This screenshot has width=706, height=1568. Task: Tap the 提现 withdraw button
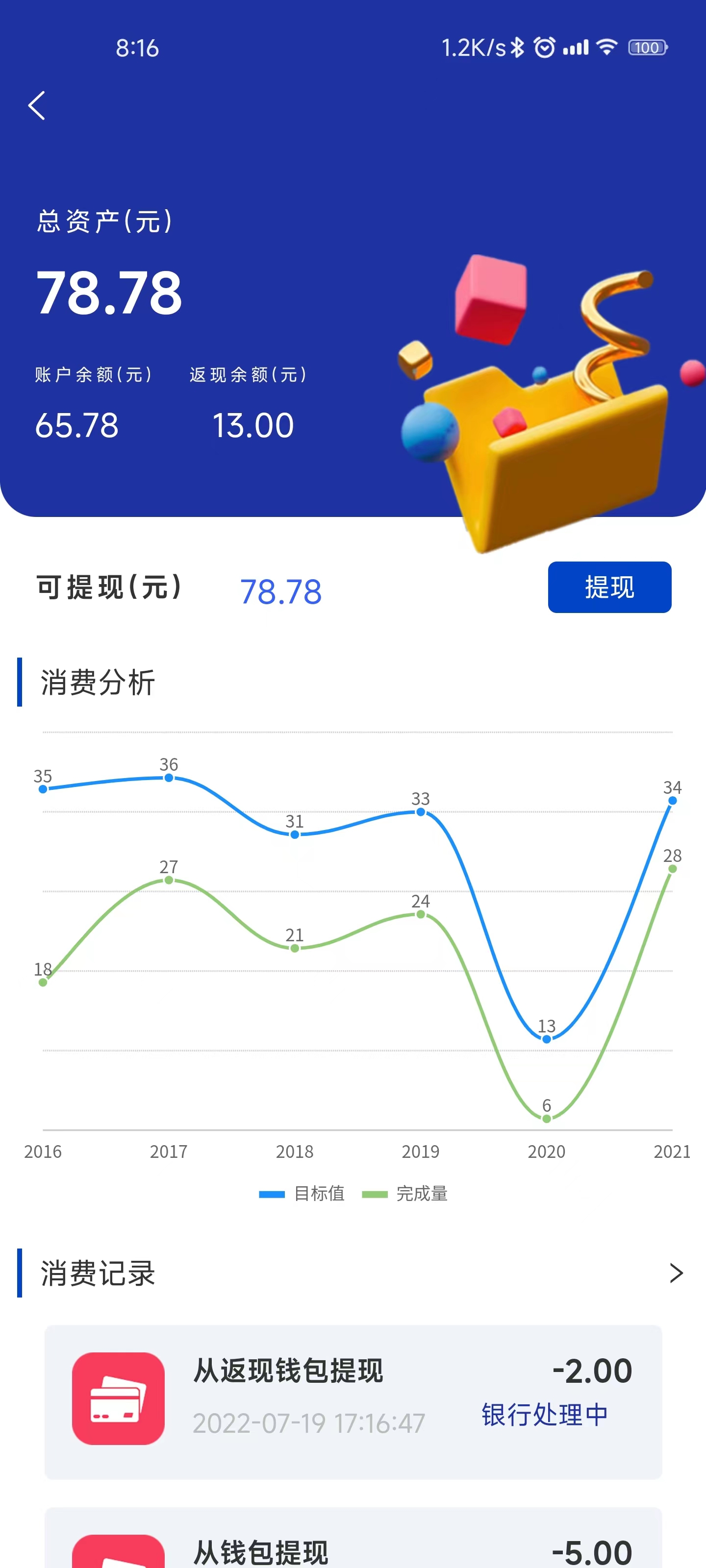point(609,587)
